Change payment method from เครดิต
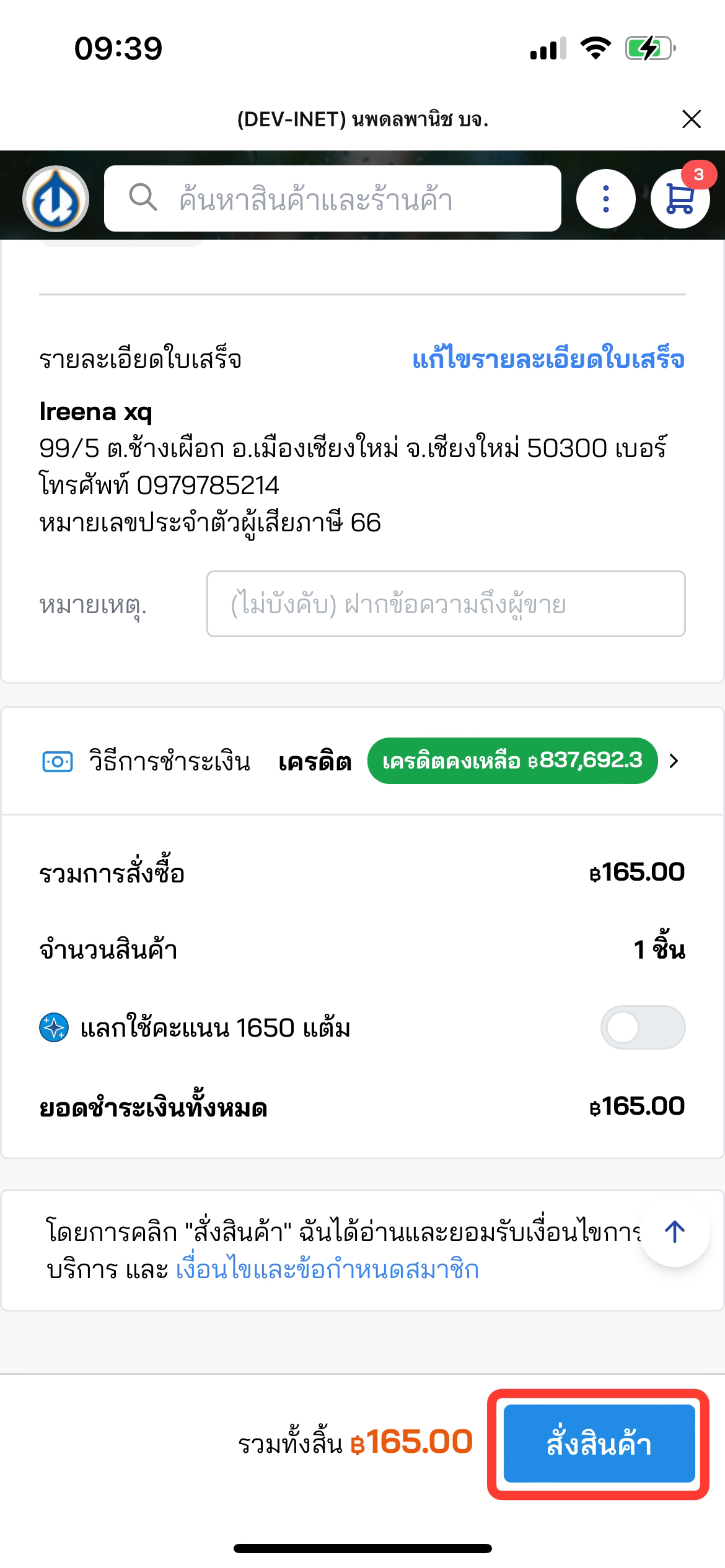This screenshot has height=1568, width=725. click(674, 760)
